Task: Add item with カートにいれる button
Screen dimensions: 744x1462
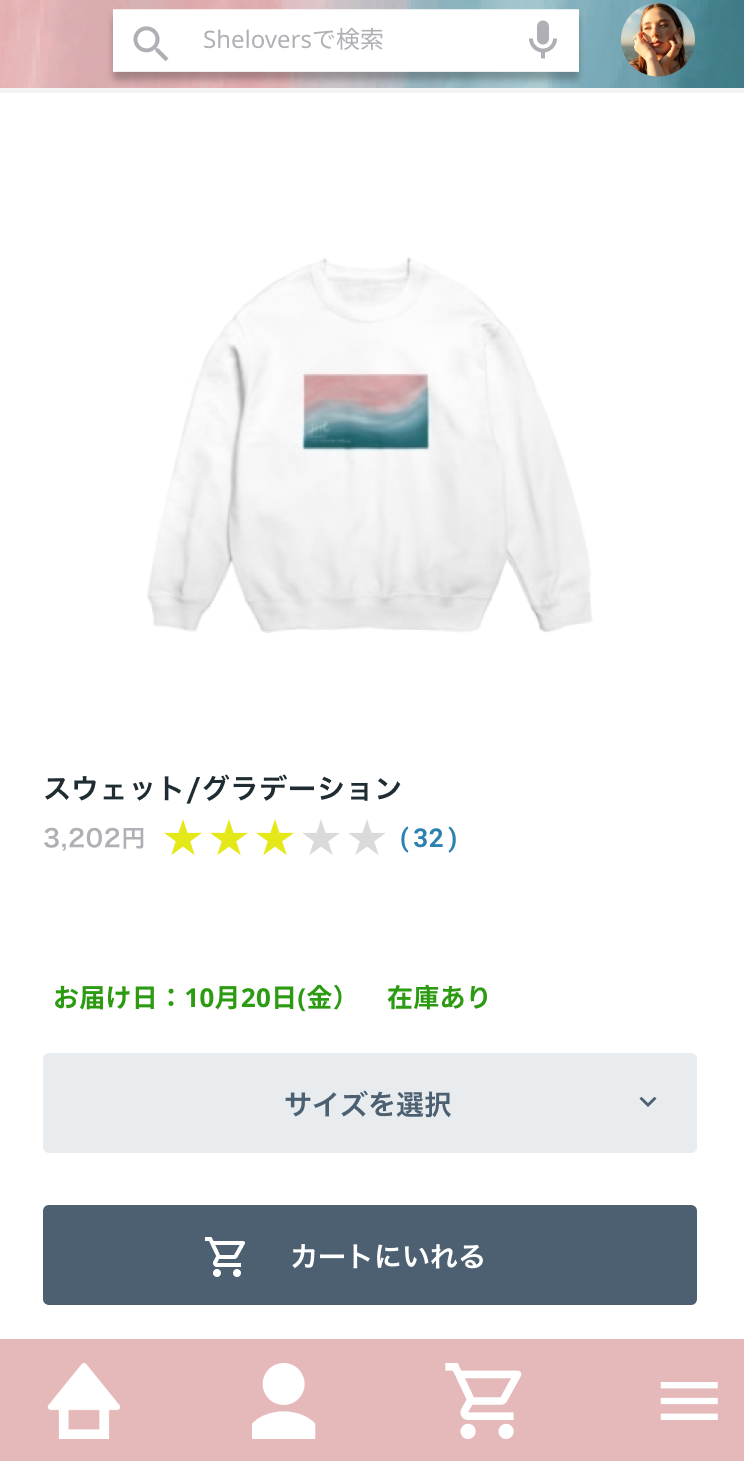Action: tap(370, 1255)
